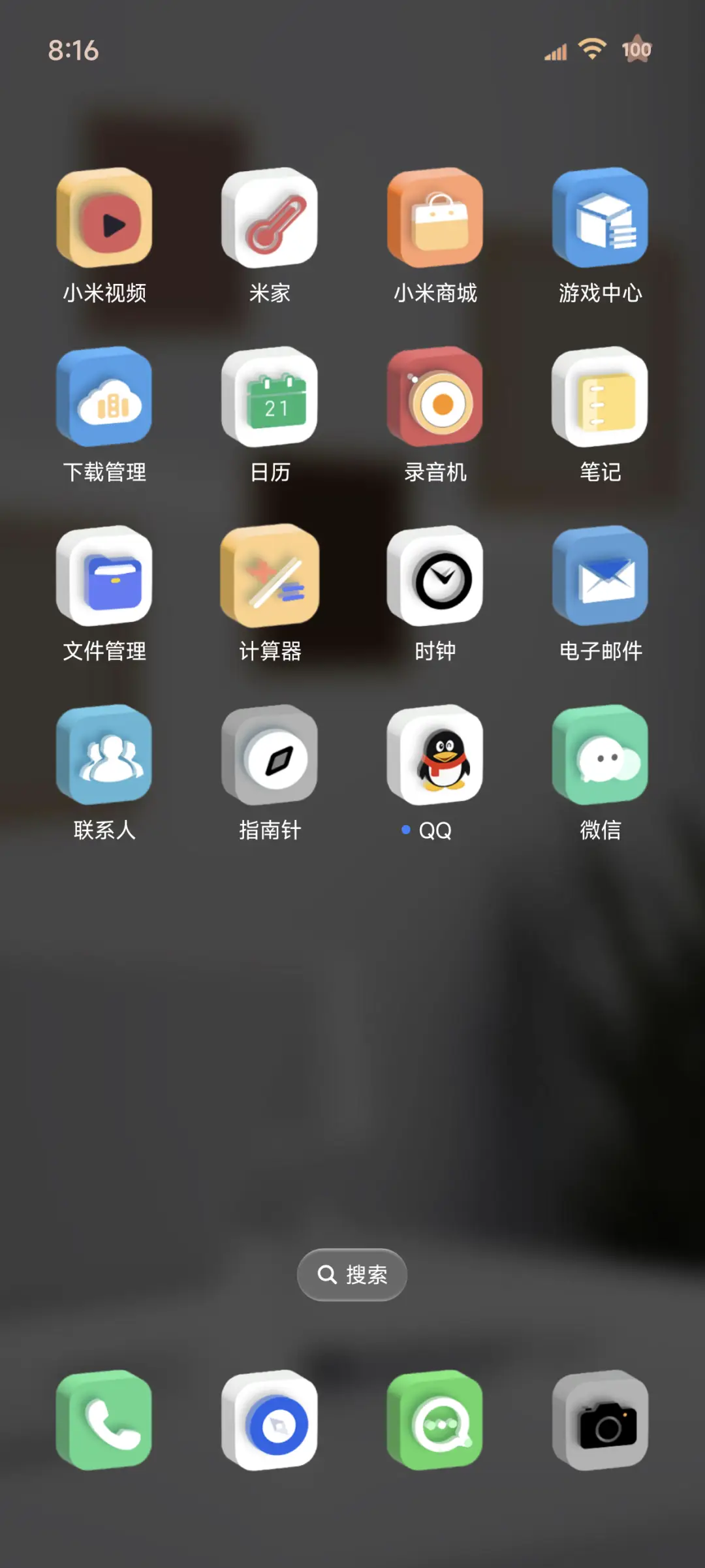The width and height of the screenshot is (705, 1568).
Task: Launch the 计算器 calculator
Action: [x=270, y=578]
